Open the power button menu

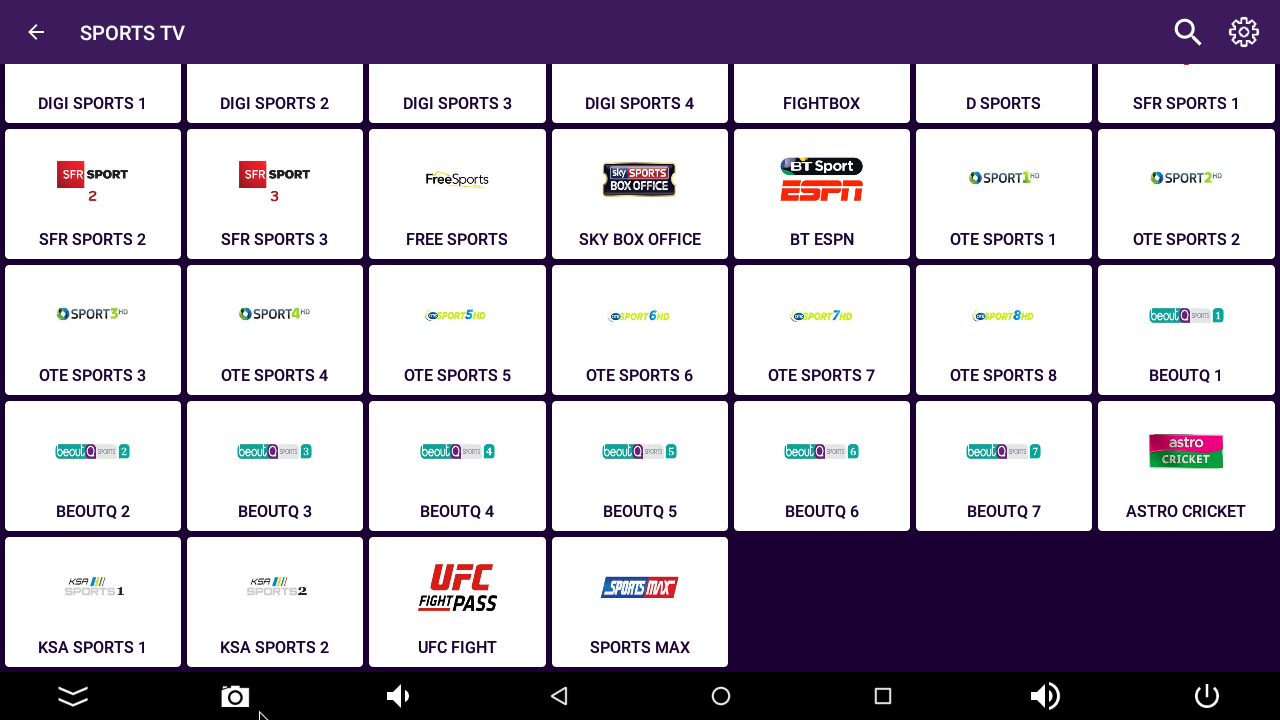[1206, 696]
